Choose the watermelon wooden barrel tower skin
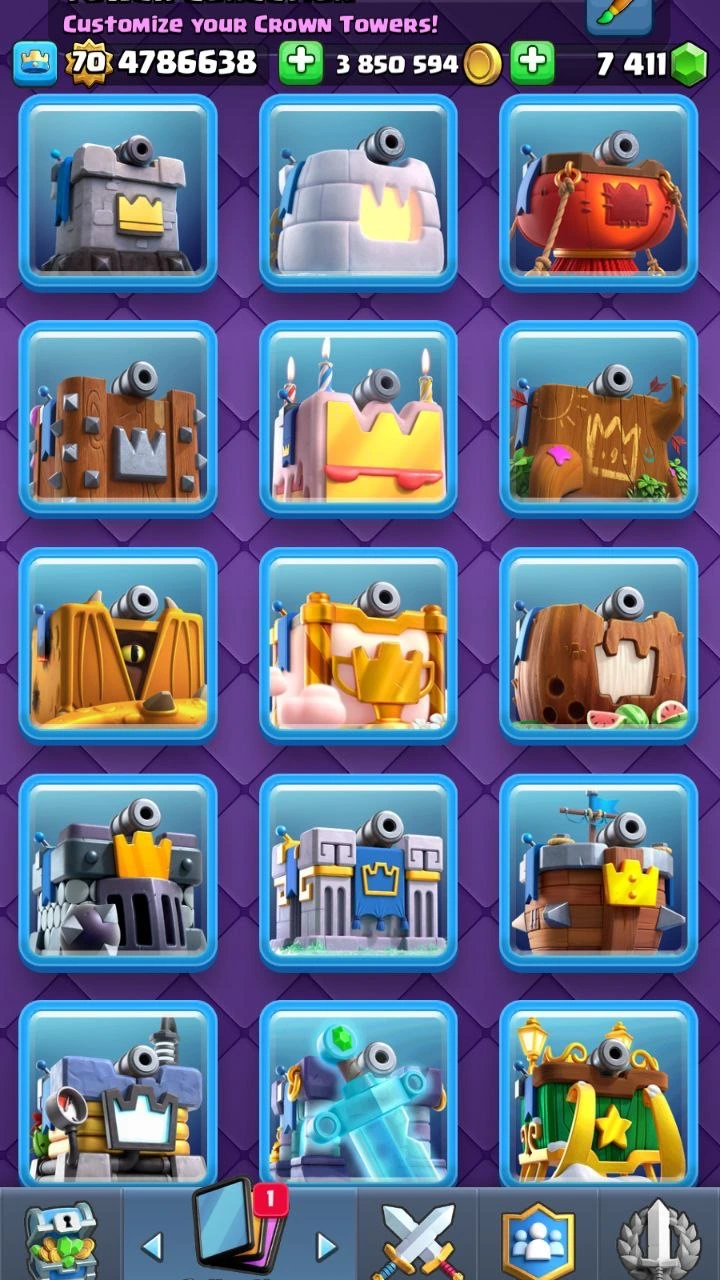The width and height of the screenshot is (720, 1280). point(598,645)
